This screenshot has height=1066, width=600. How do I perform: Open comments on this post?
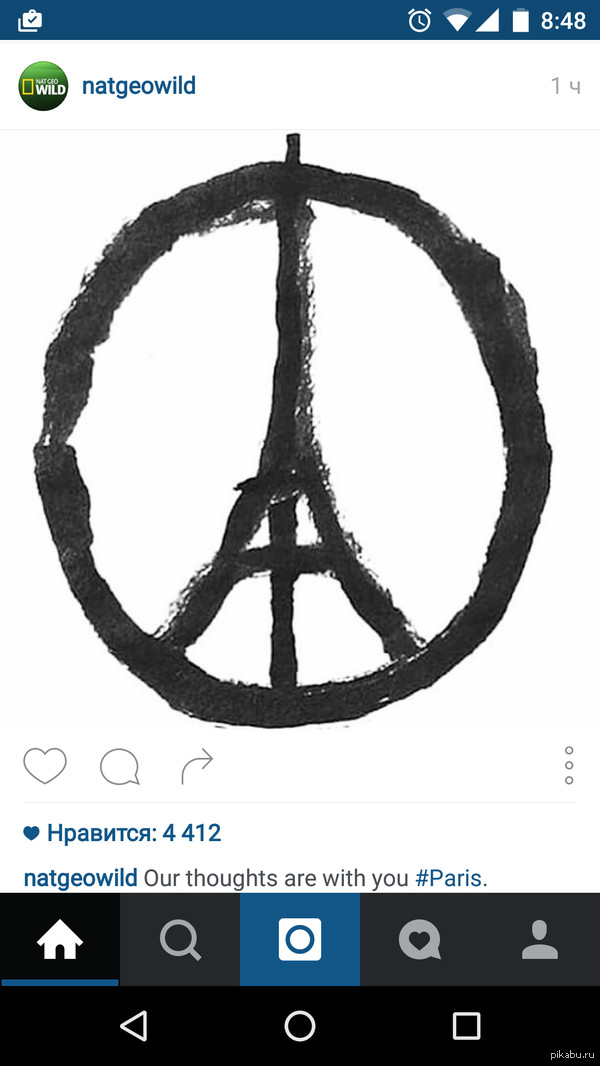coord(119,767)
